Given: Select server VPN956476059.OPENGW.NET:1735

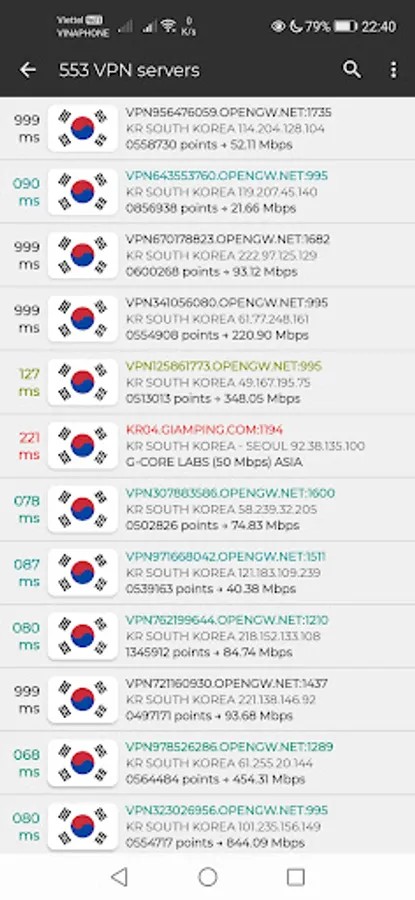Looking at the screenshot, I should pos(207,129).
